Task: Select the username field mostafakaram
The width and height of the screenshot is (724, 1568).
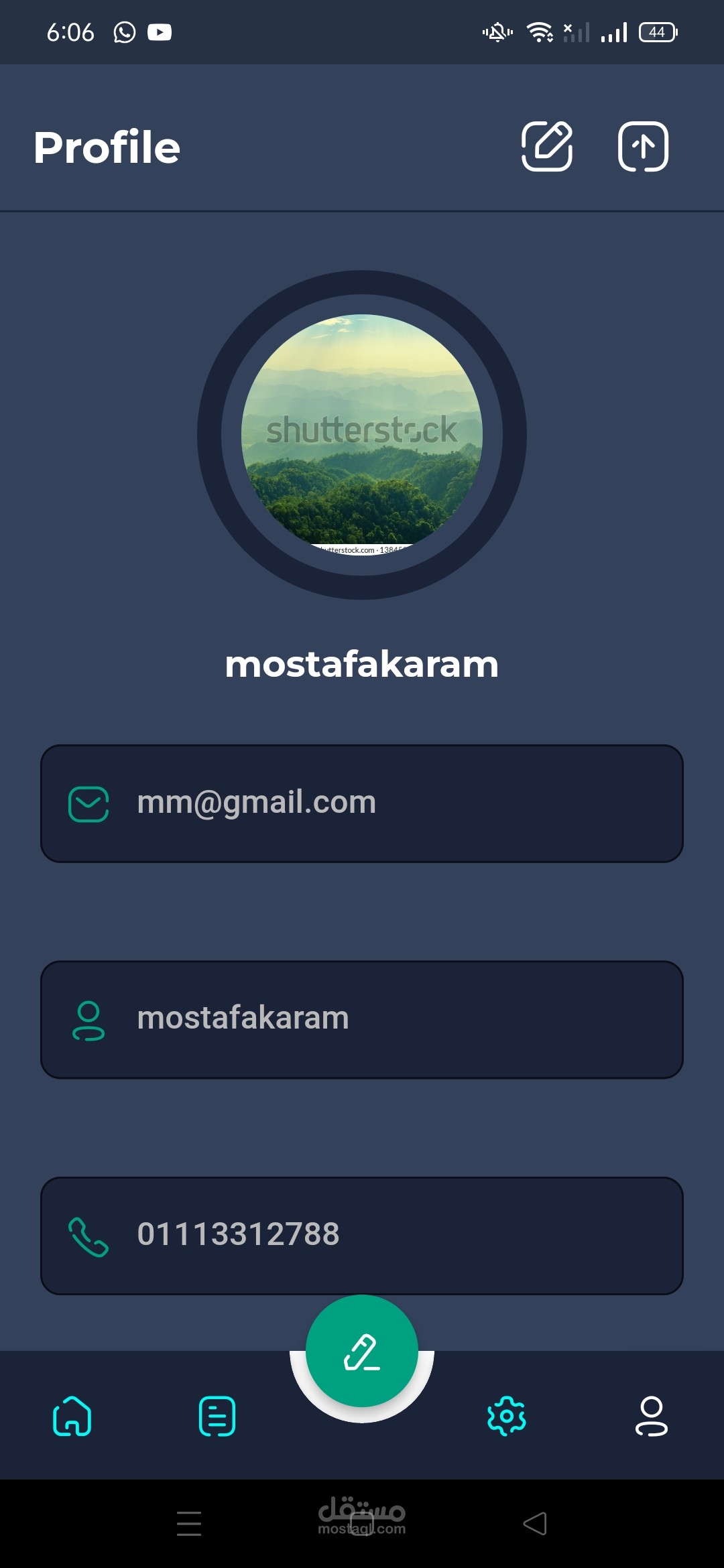Action: [x=362, y=1019]
